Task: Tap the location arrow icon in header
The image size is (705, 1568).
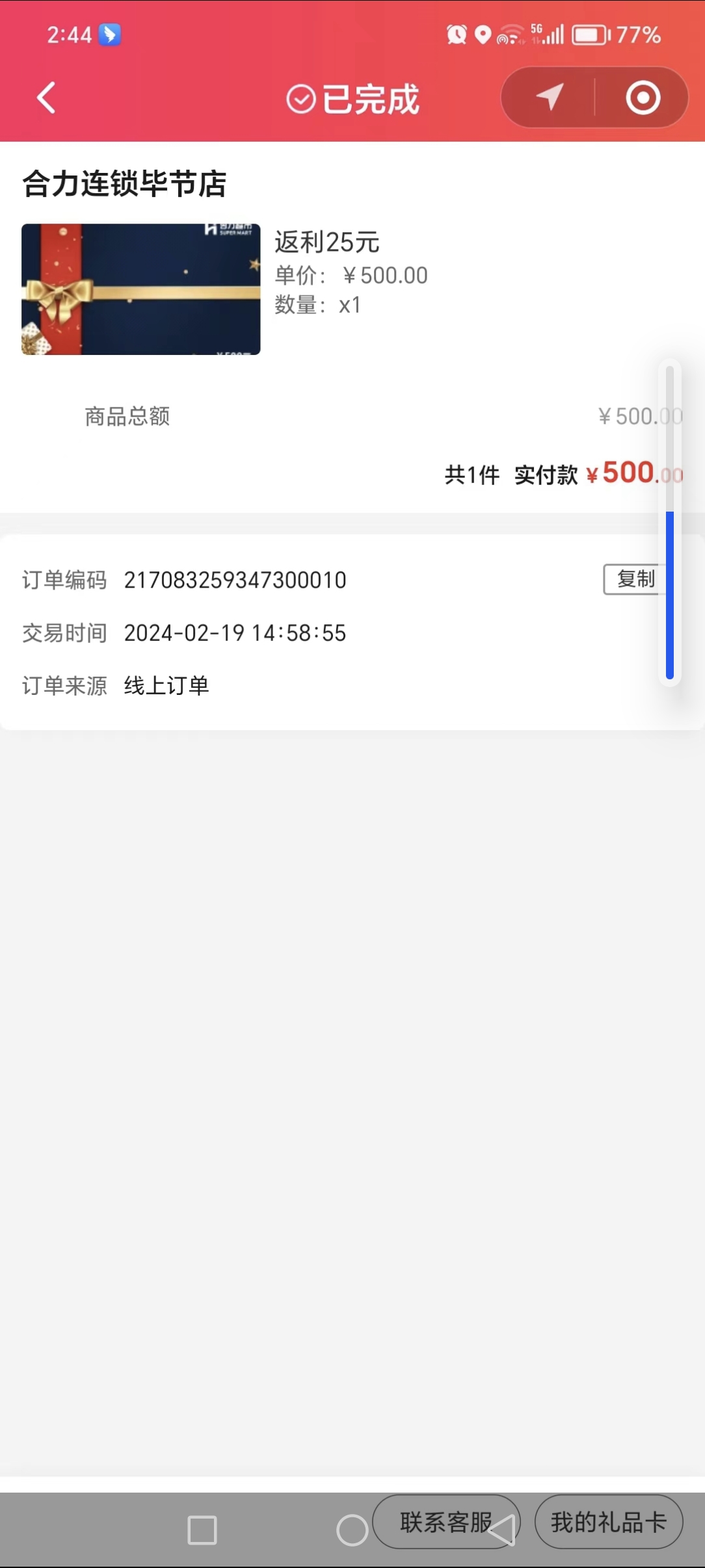Action: 550,98
